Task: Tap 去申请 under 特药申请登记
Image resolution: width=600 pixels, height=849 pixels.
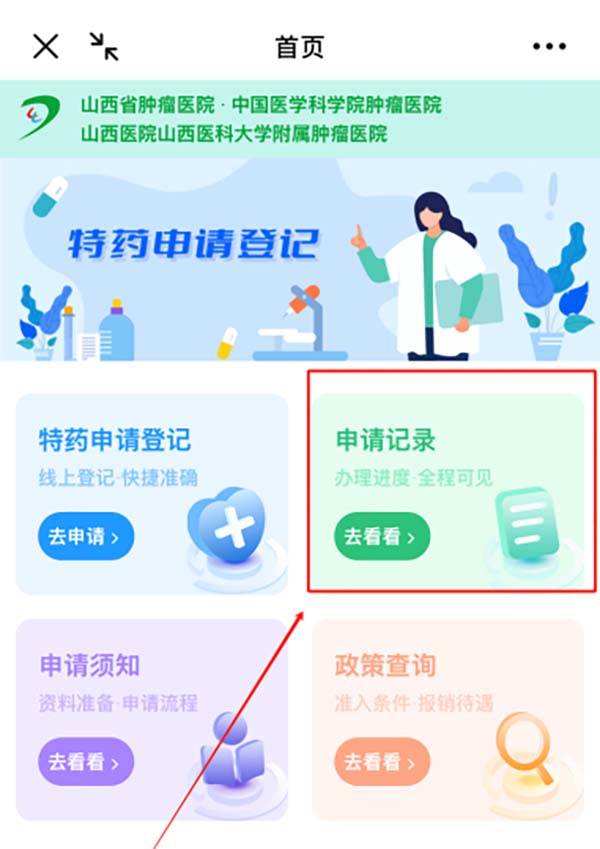Action: click(x=85, y=537)
